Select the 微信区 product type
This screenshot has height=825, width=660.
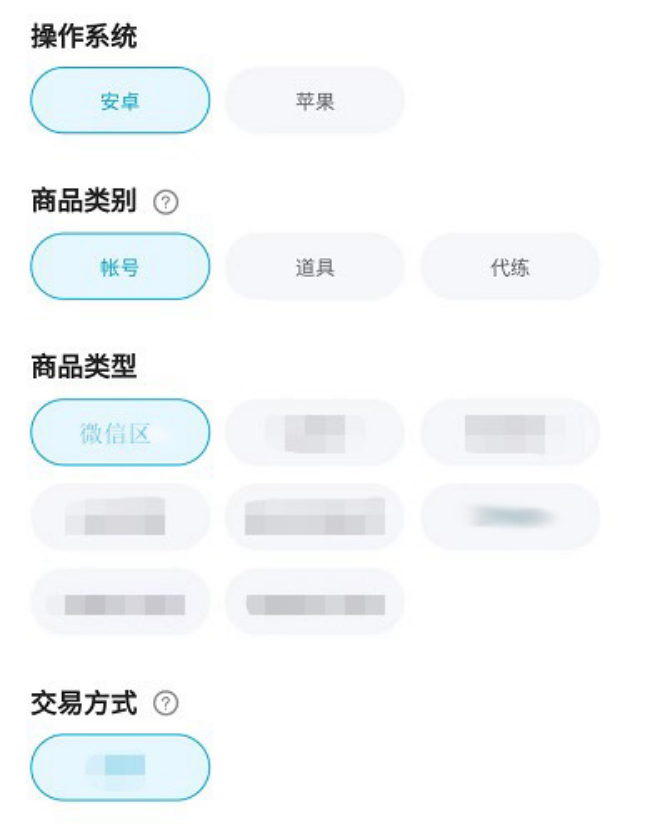click(120, 433)
